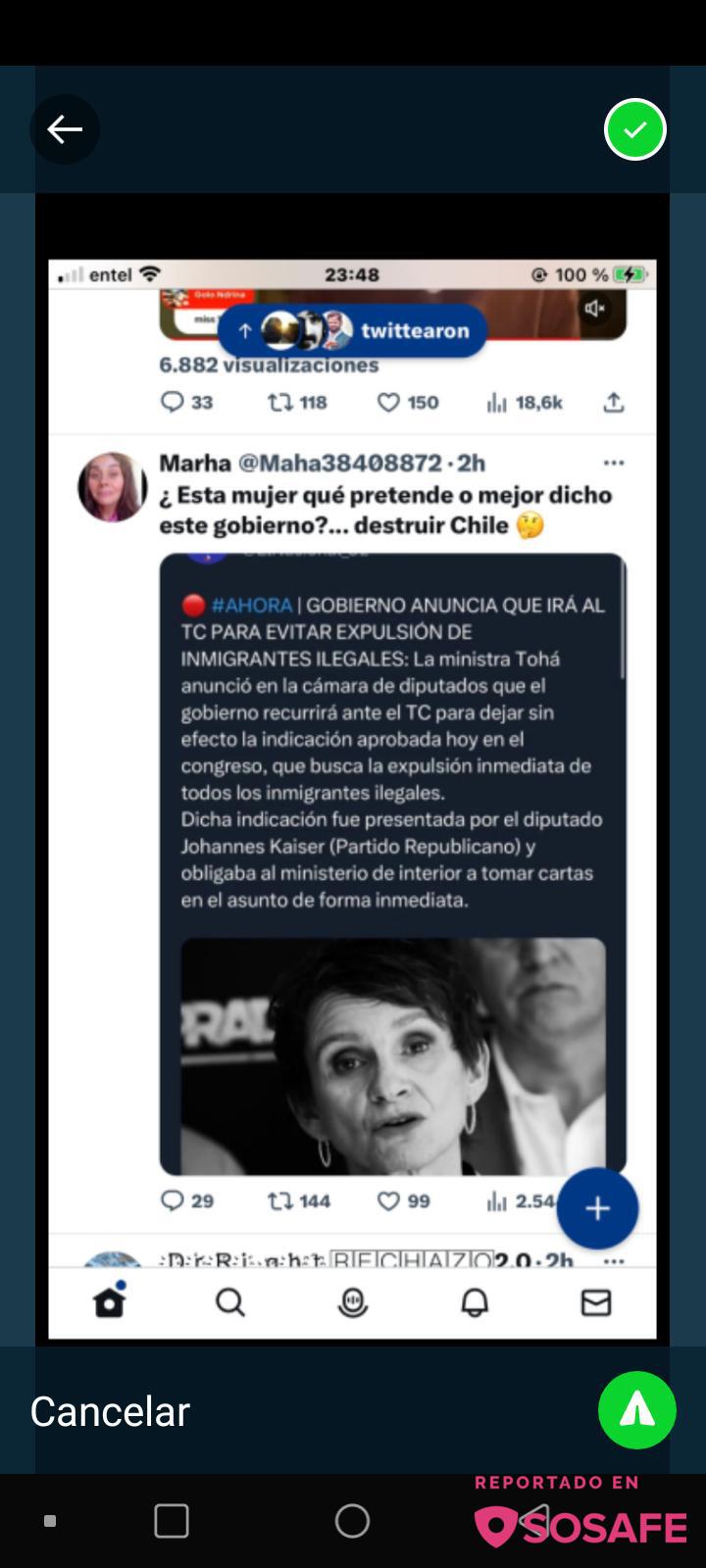This screenshot has width=706, height=1568.
Task: Go back with the top arrow
Action: click(65, 129)
